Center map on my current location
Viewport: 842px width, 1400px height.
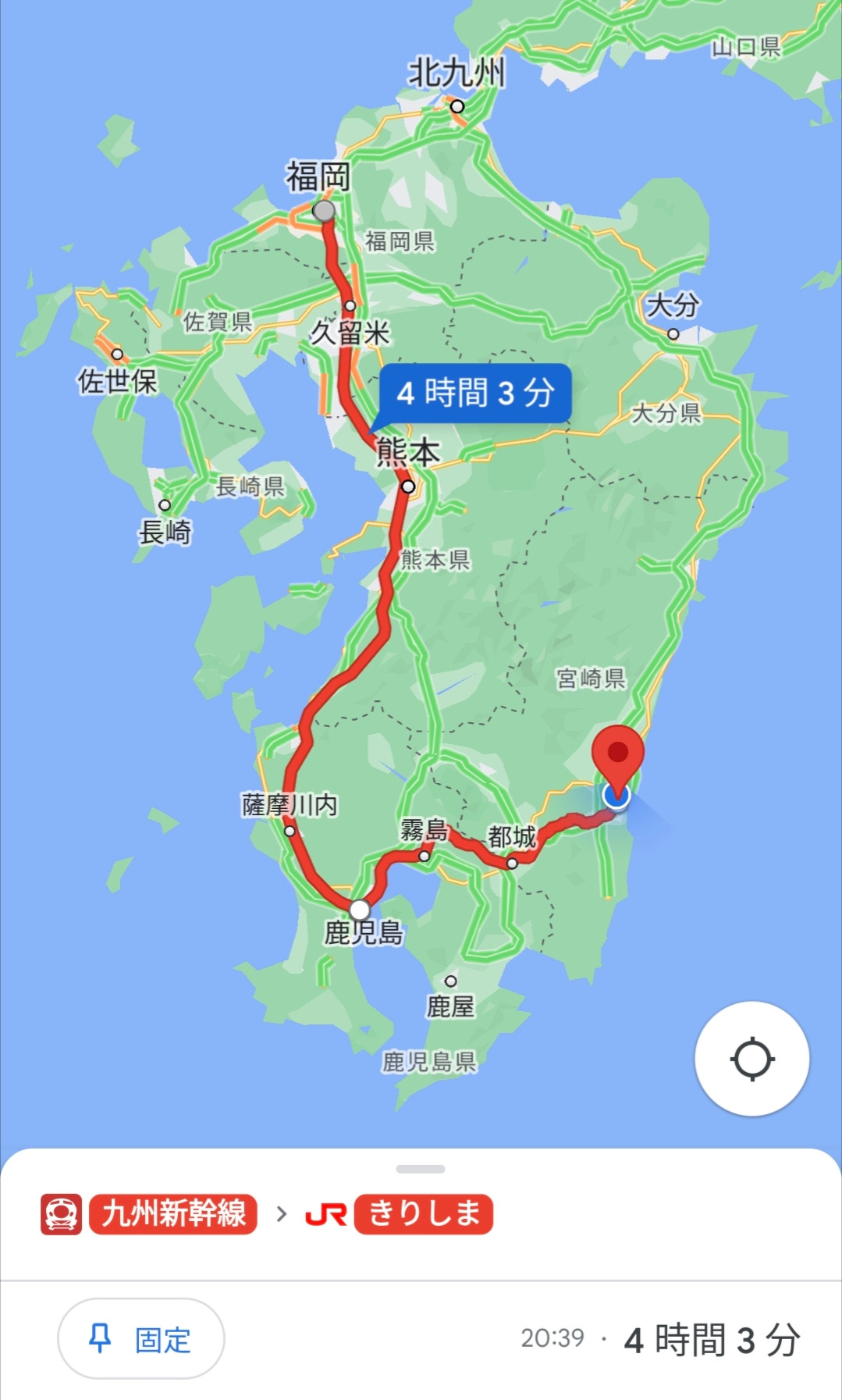click(751, 1059)
